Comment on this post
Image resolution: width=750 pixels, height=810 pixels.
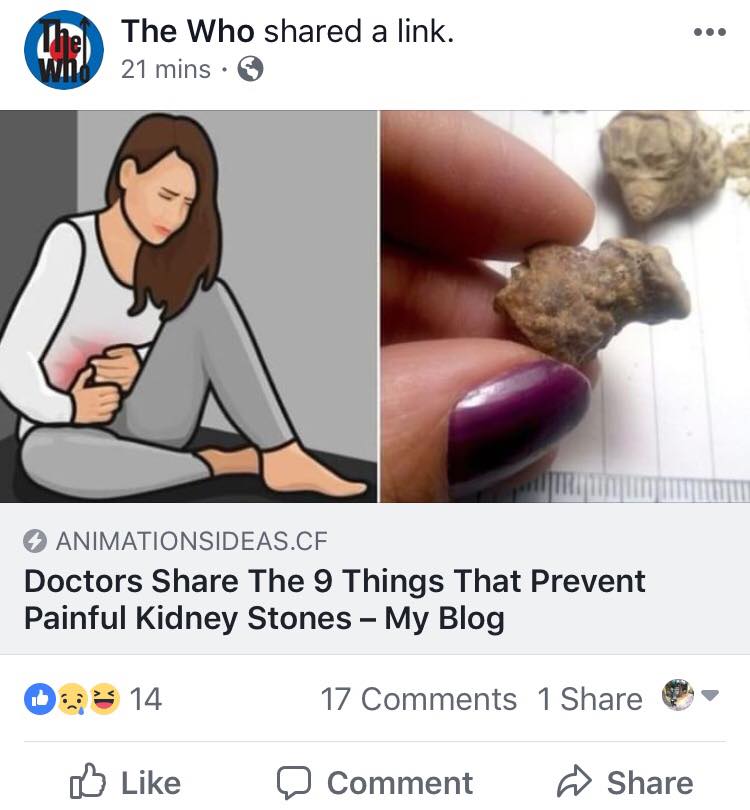point(374,783)
